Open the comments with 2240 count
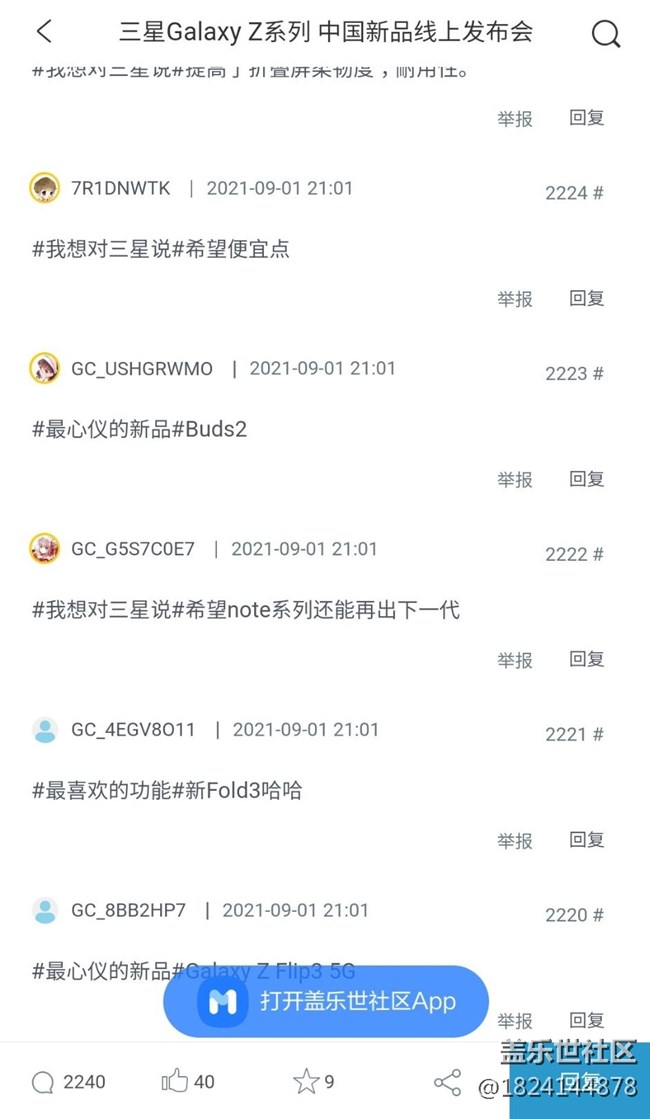 point(68,1082)
